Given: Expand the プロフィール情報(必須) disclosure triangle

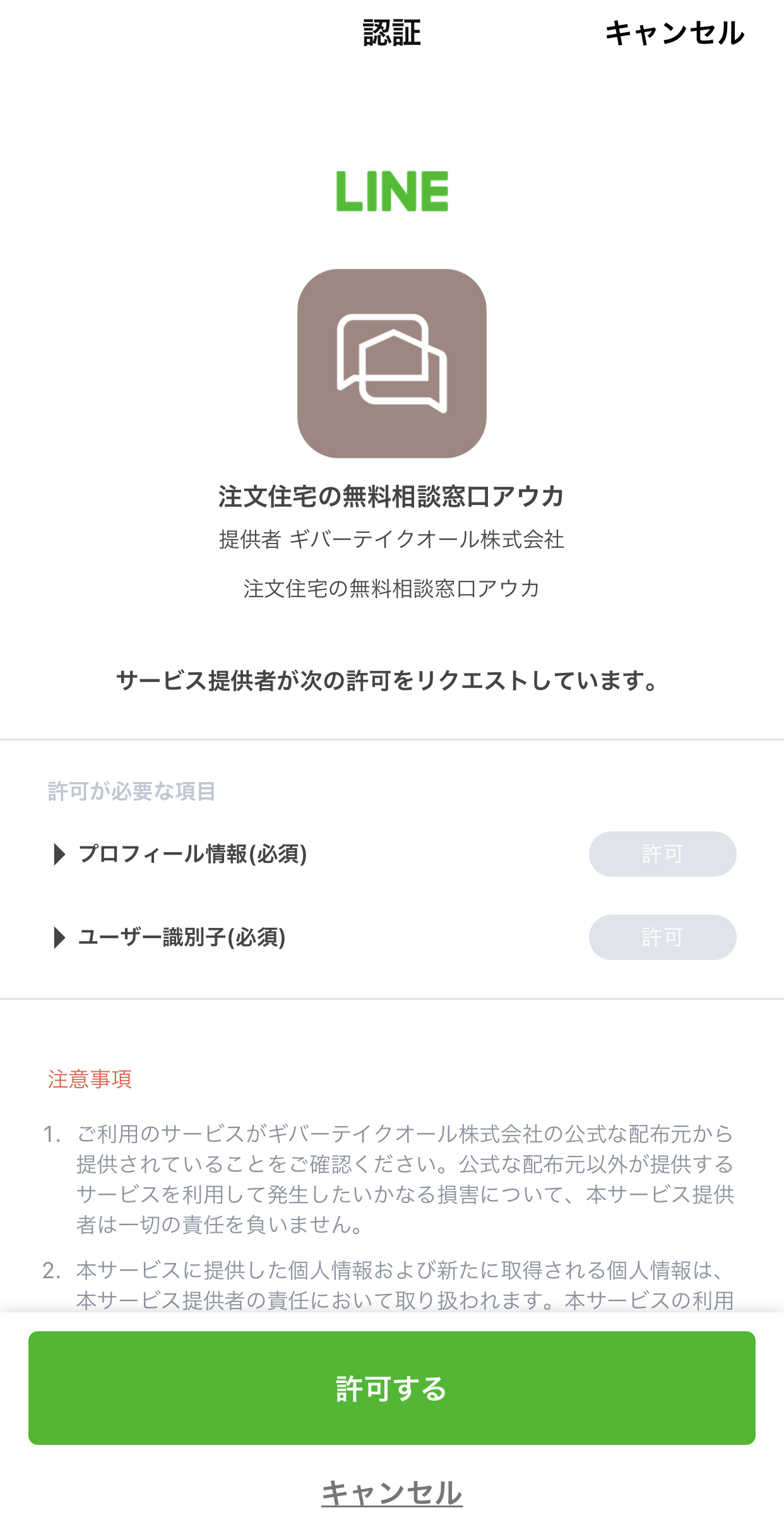Looking at the screenshot, I should pos(60,854).
